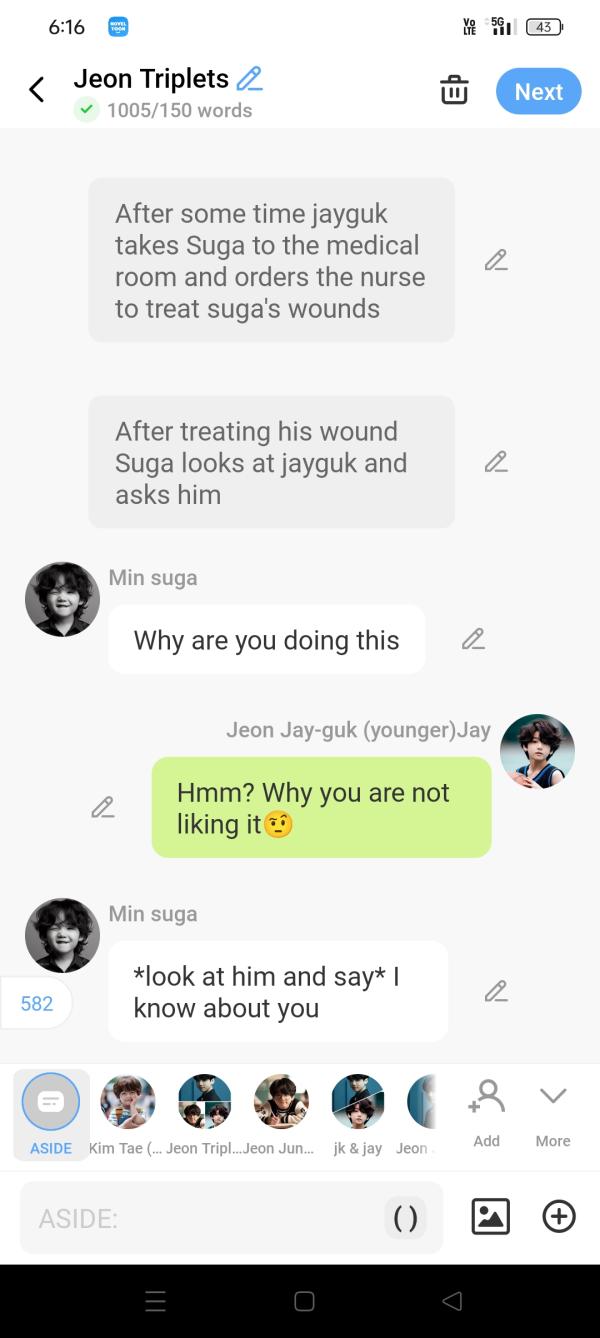Viewport: 600px width, 1338px height.
Task: Edit the "I know about you" message
Action: click(x=496, y=991)
